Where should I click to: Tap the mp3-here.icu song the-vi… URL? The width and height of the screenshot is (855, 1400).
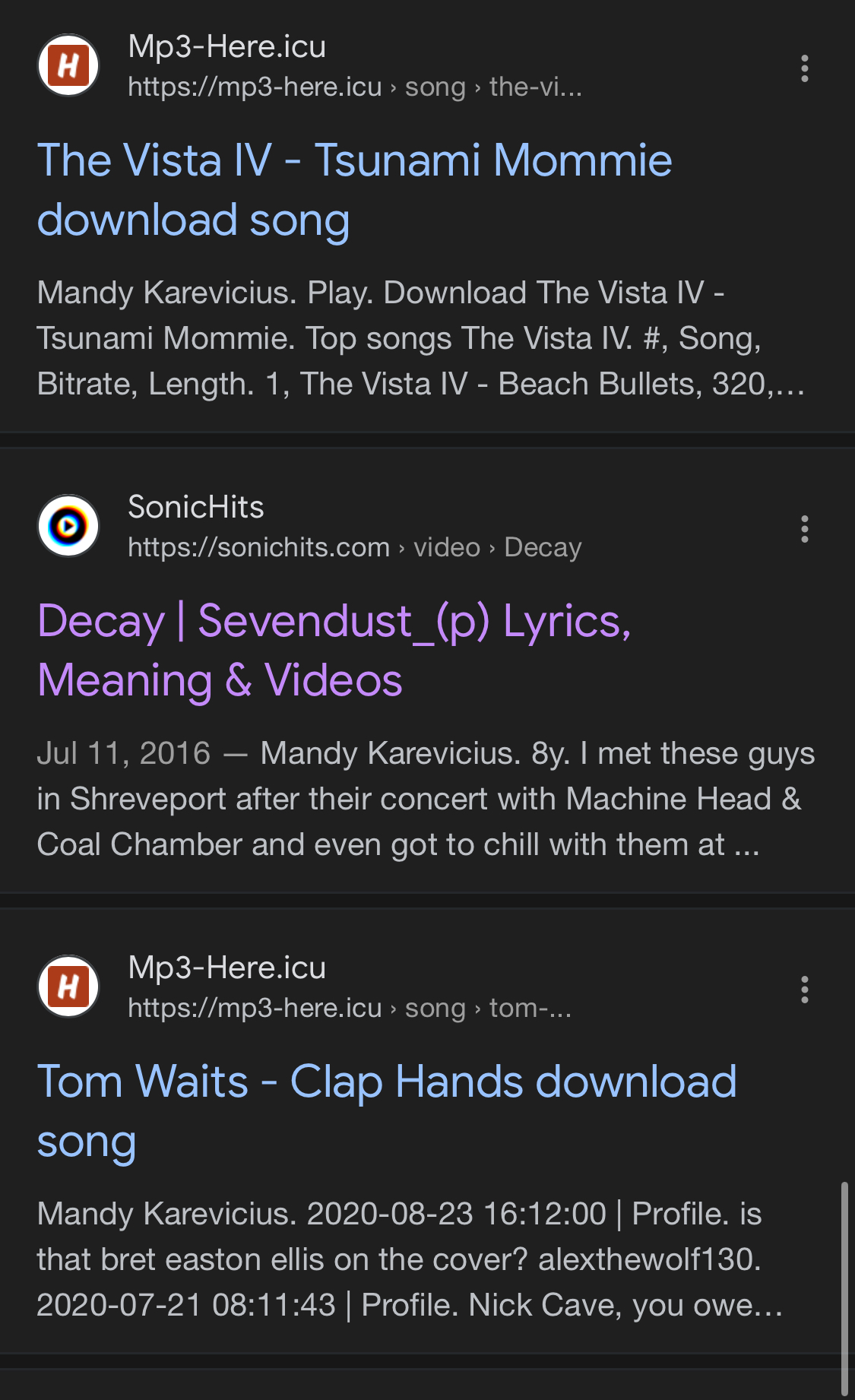355,87
